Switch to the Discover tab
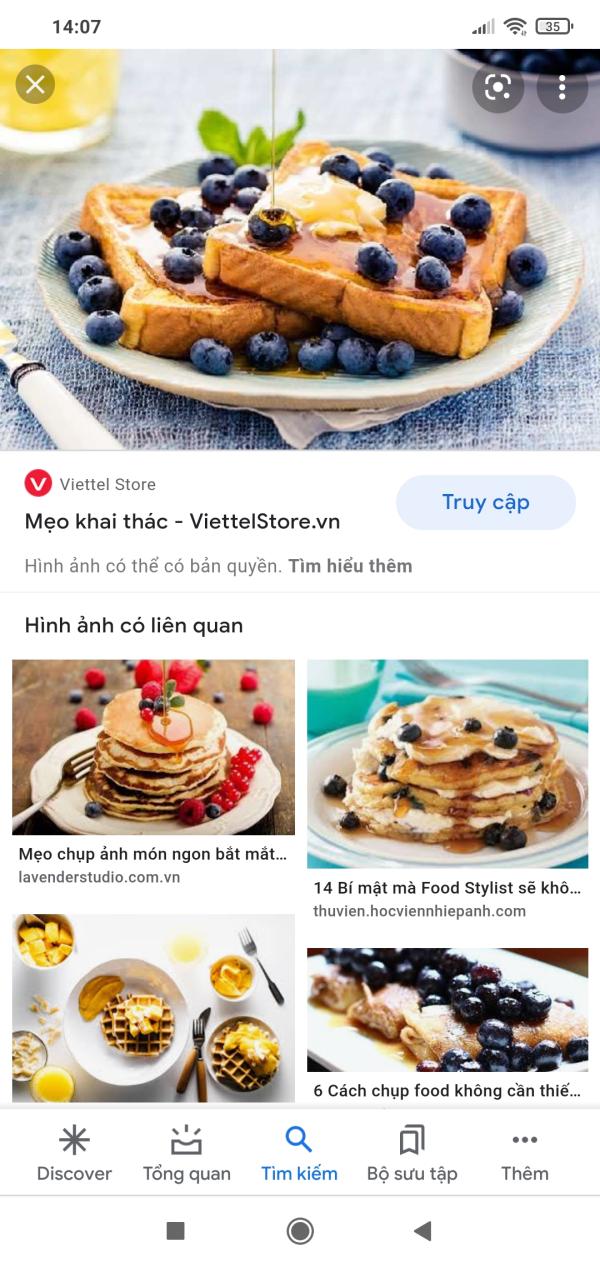 [74, 1153]
